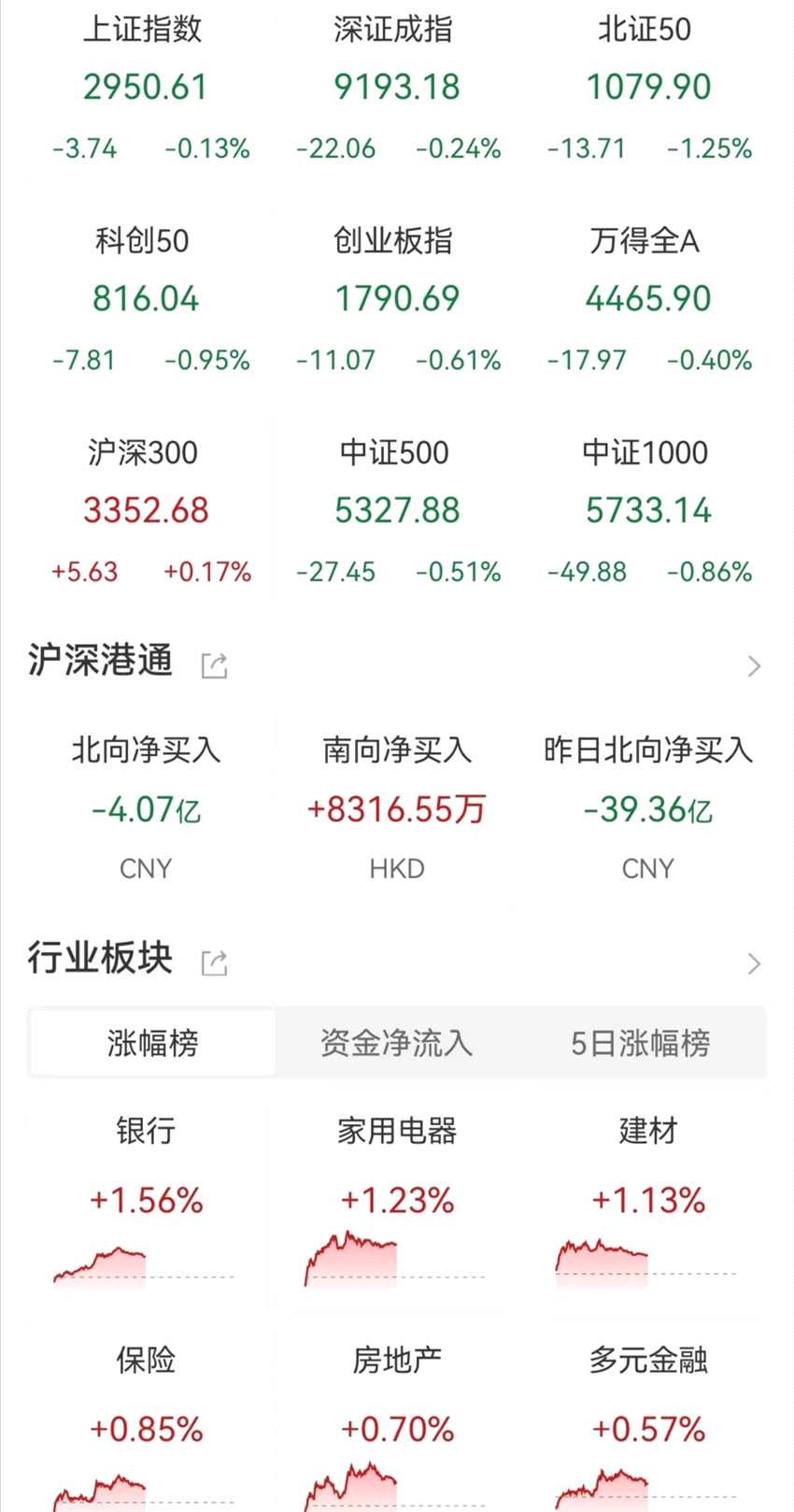
Task: Share the 沪深港通 section
Action: [215, 665]
